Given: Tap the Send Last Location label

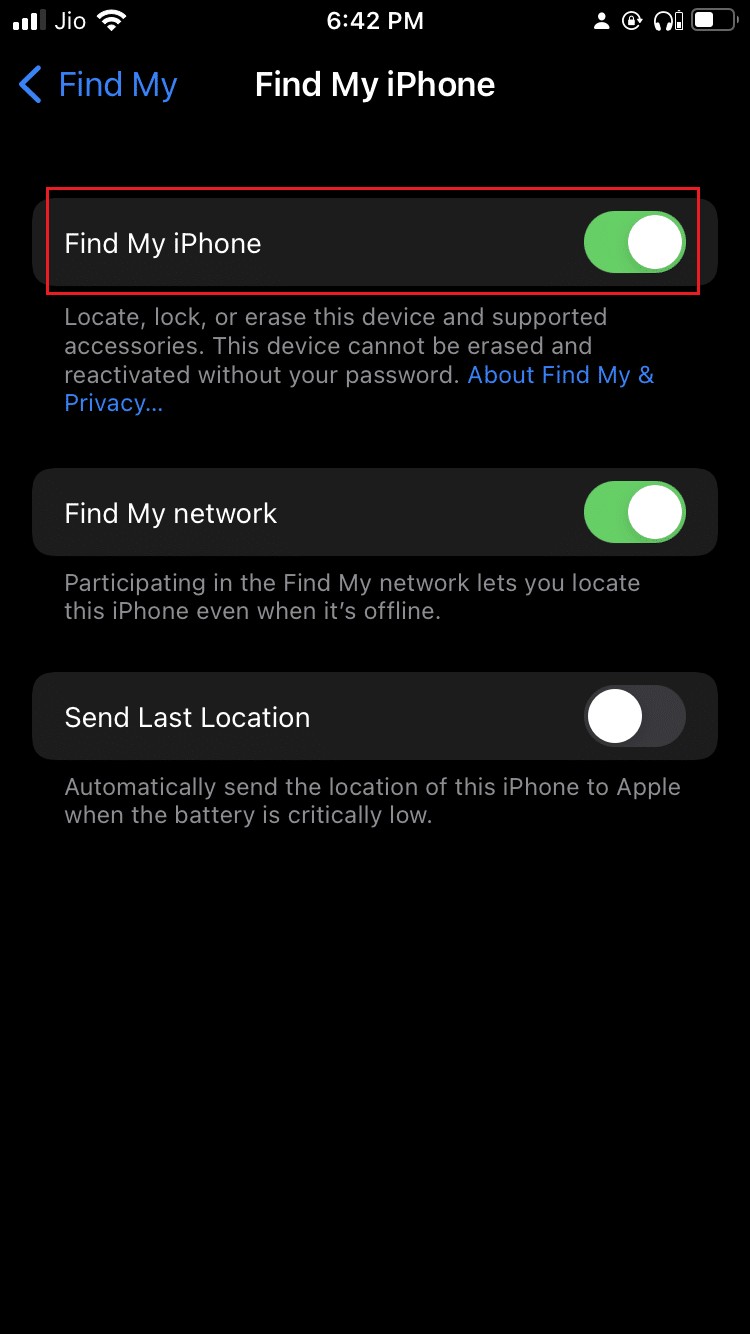Looking at the screenshot, I should (186, 716).
